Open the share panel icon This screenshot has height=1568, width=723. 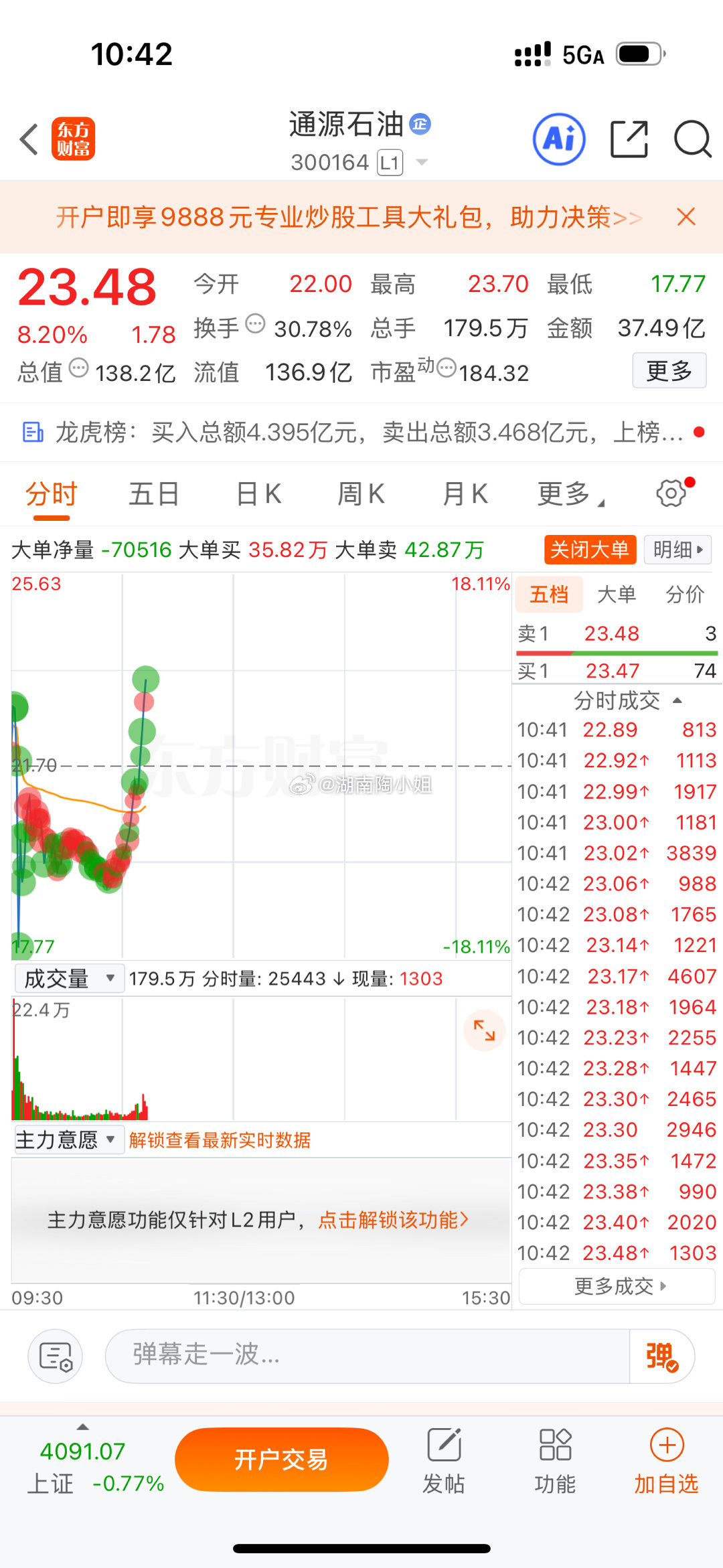click(x=628, y=139)
